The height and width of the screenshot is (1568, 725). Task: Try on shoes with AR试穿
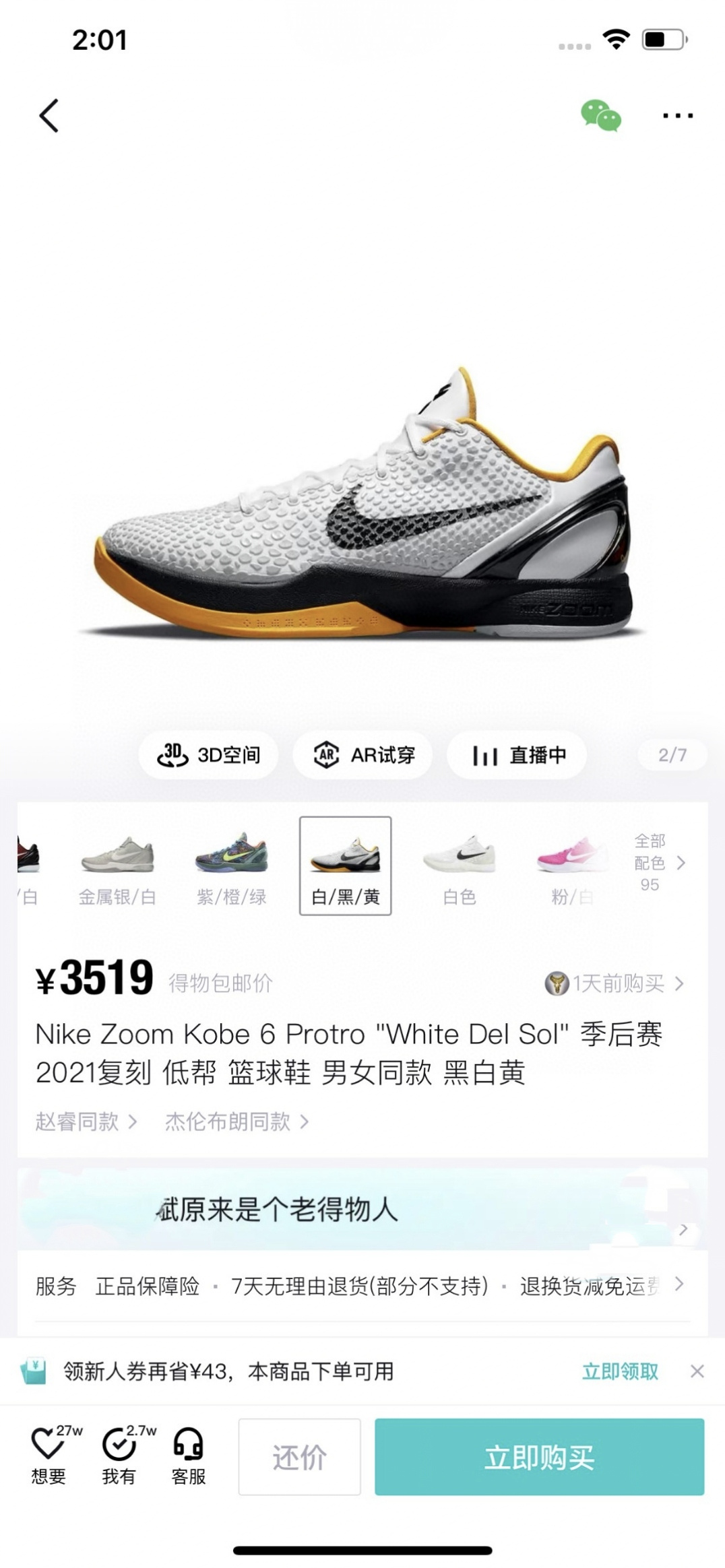click(363, 755)
